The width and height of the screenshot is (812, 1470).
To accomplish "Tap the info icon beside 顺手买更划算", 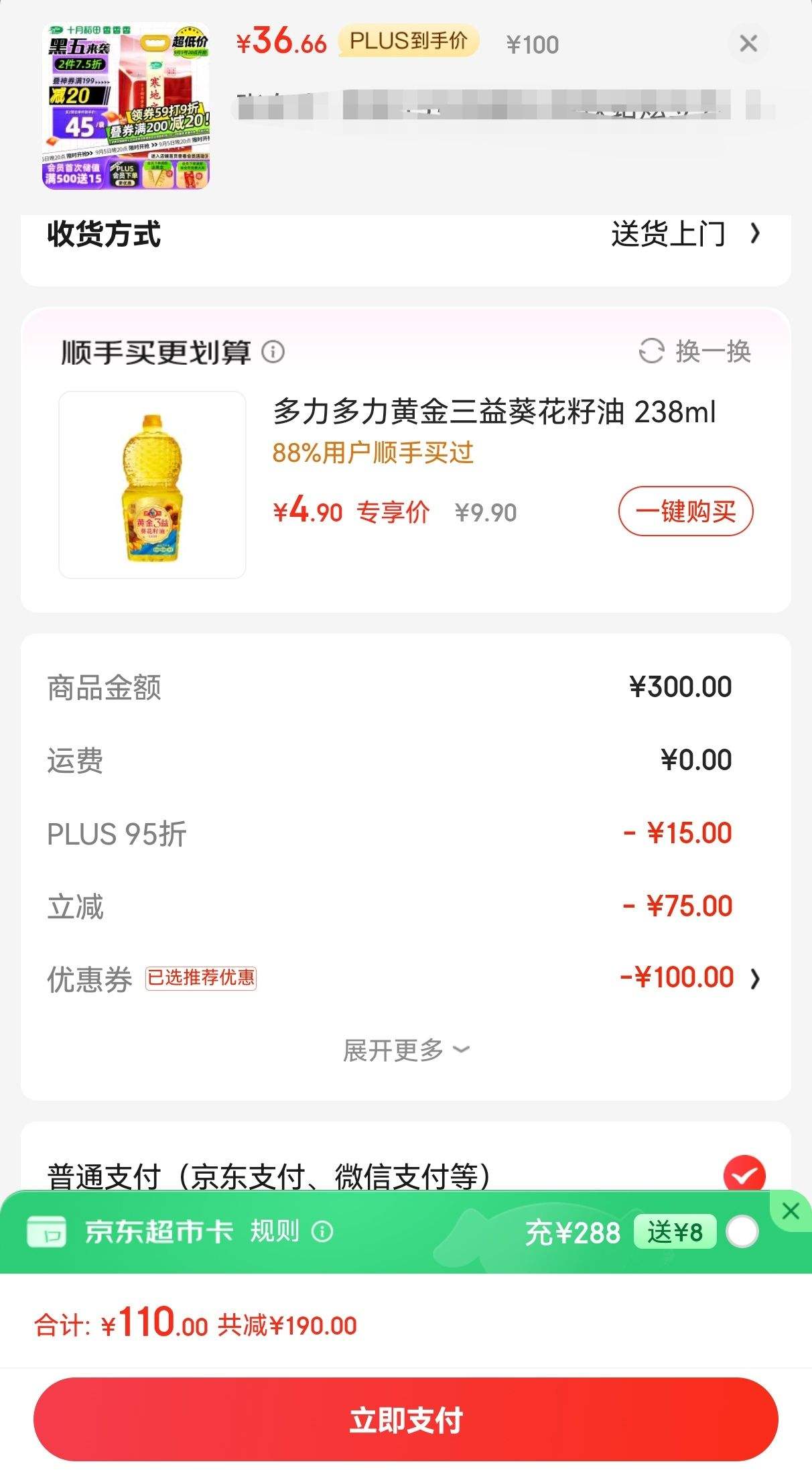I will [274, 351].
